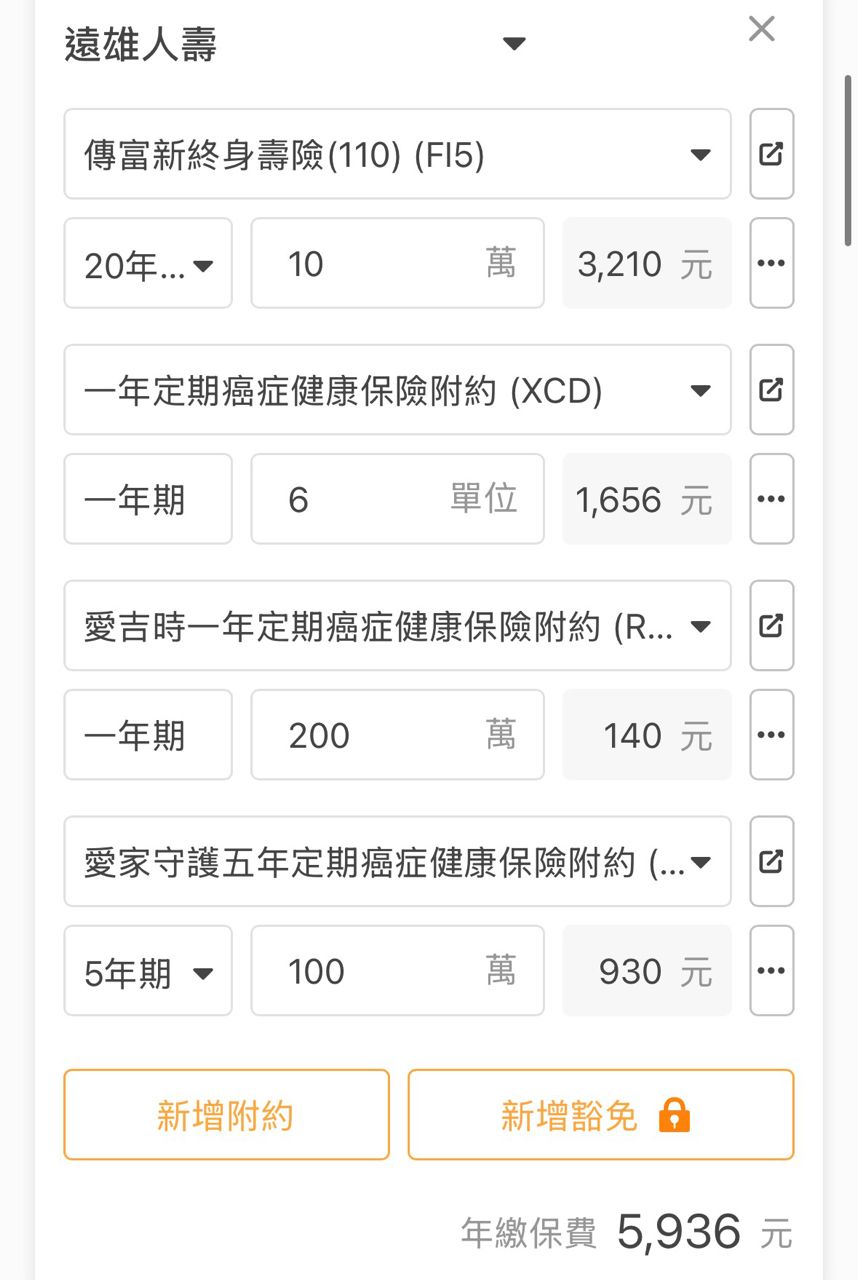Add a rider with 新增附約
The image size is (858, 1280).
pos(226,1115)
